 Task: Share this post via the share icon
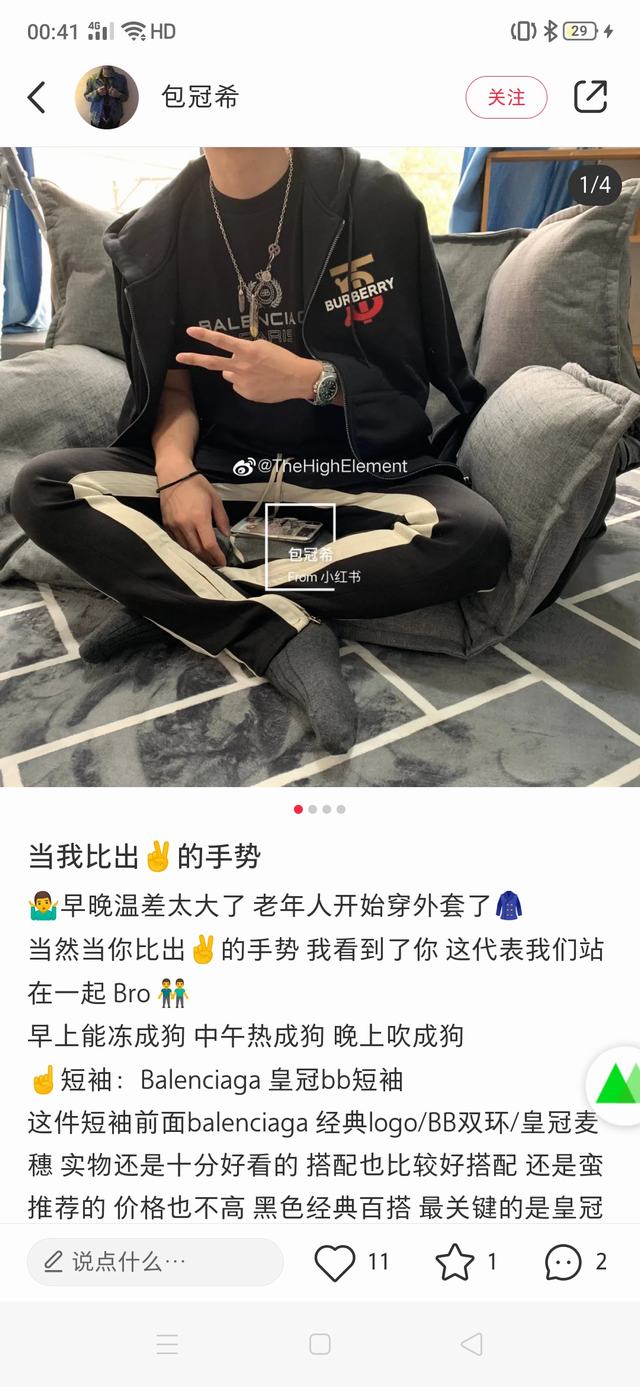590,97
